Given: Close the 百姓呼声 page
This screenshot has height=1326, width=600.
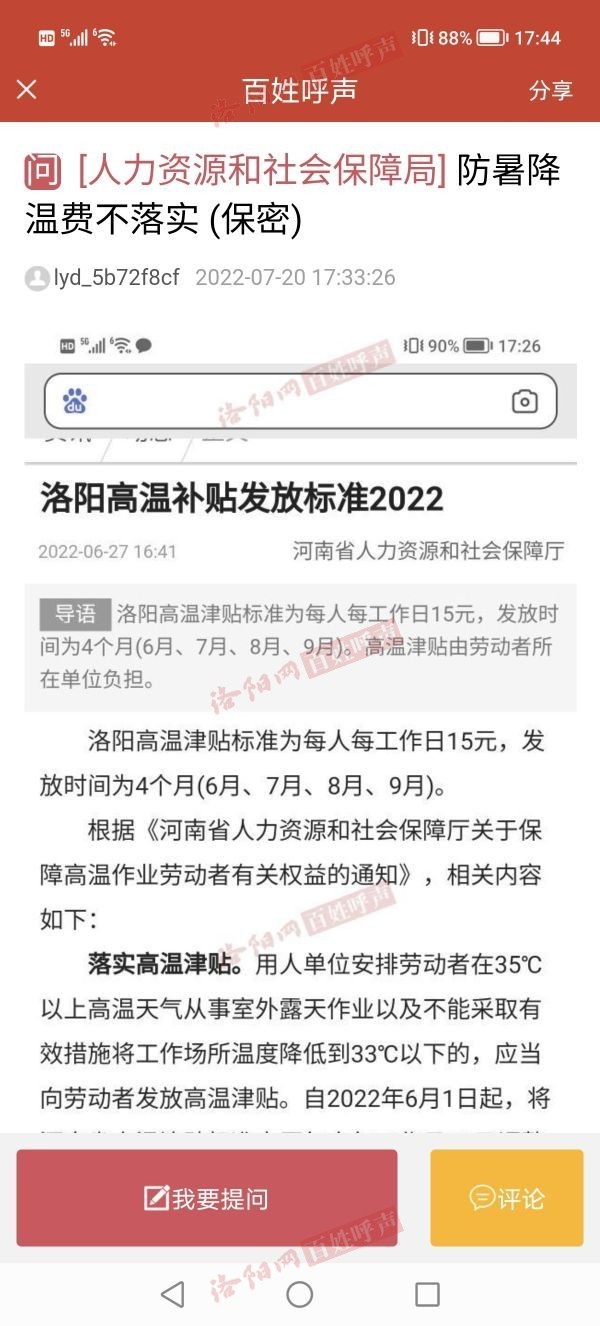Looking at the screenshot, I should tap(27, 90).
